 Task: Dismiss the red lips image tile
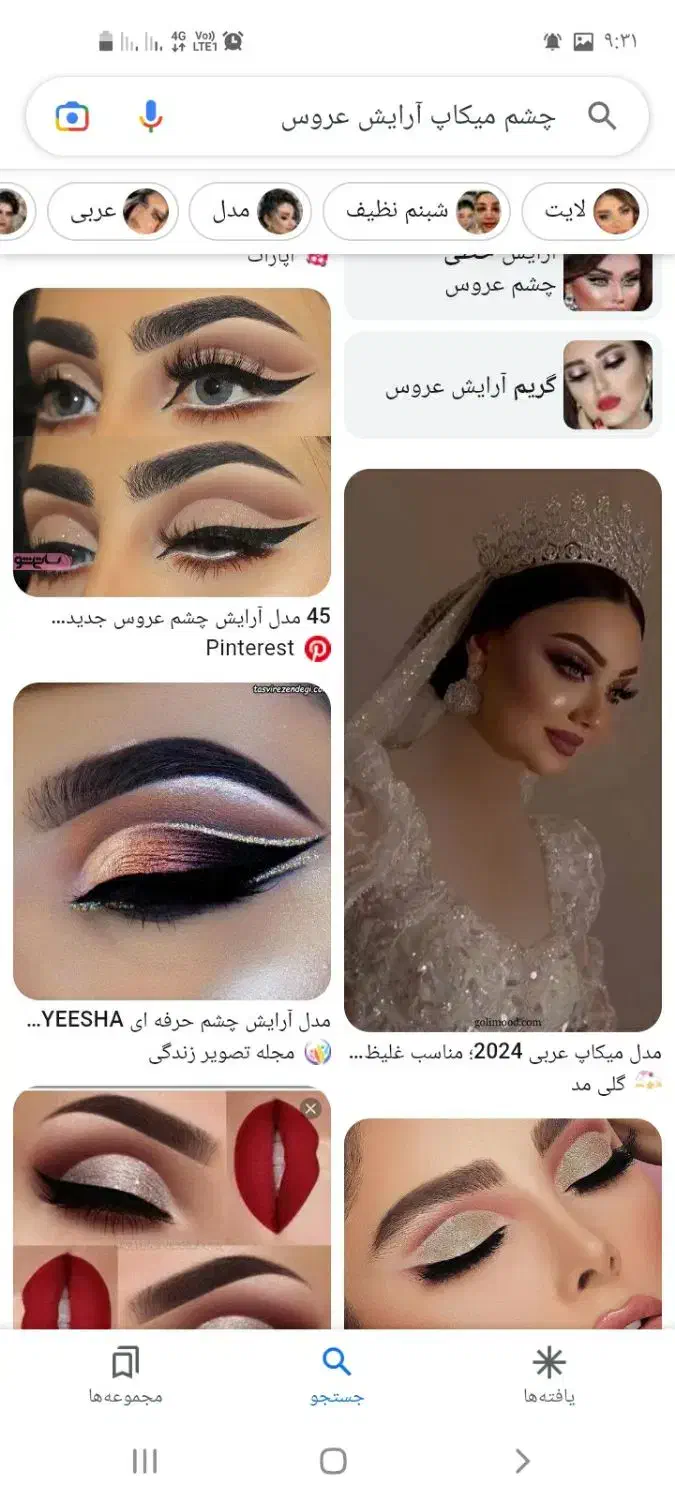[x=311, y=1108]
